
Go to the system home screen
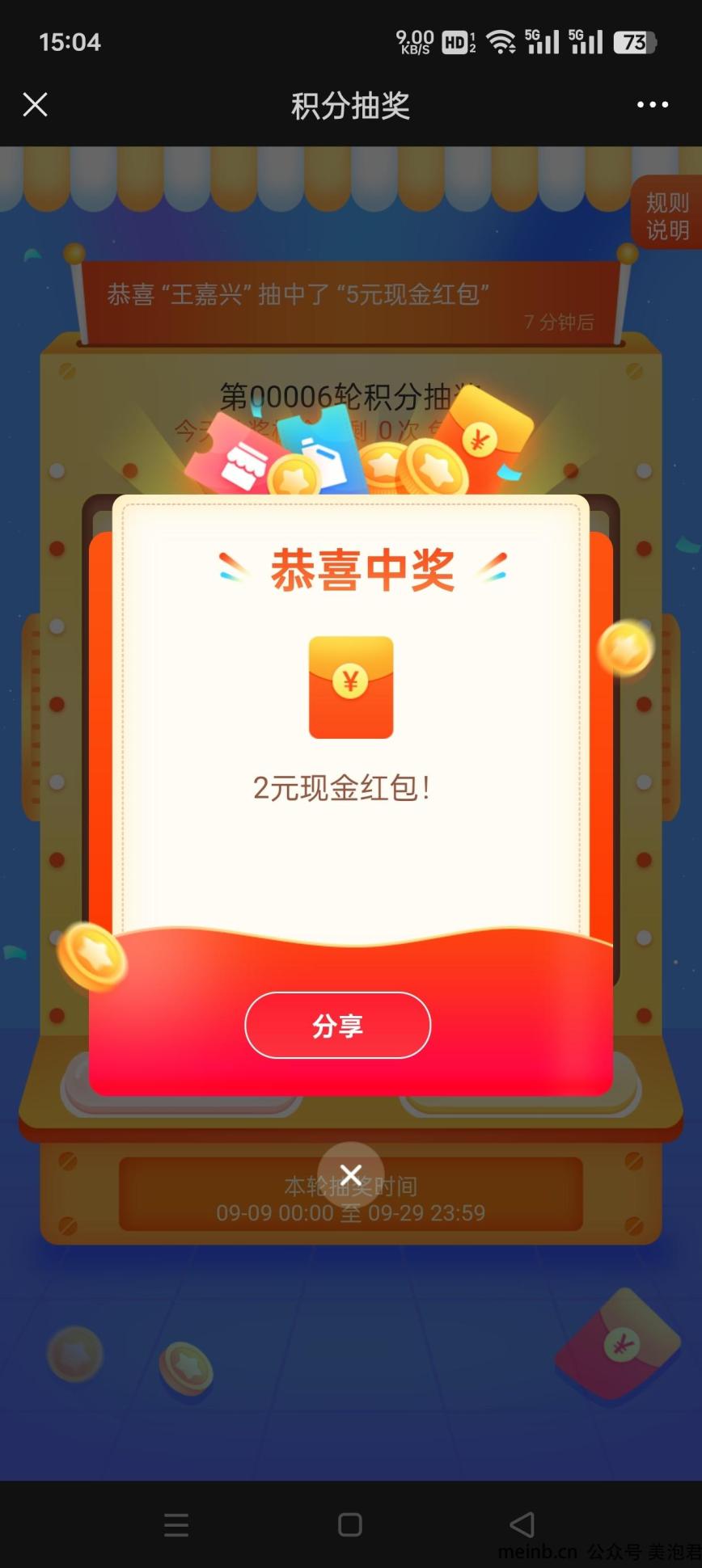[x=349, y=1524]
